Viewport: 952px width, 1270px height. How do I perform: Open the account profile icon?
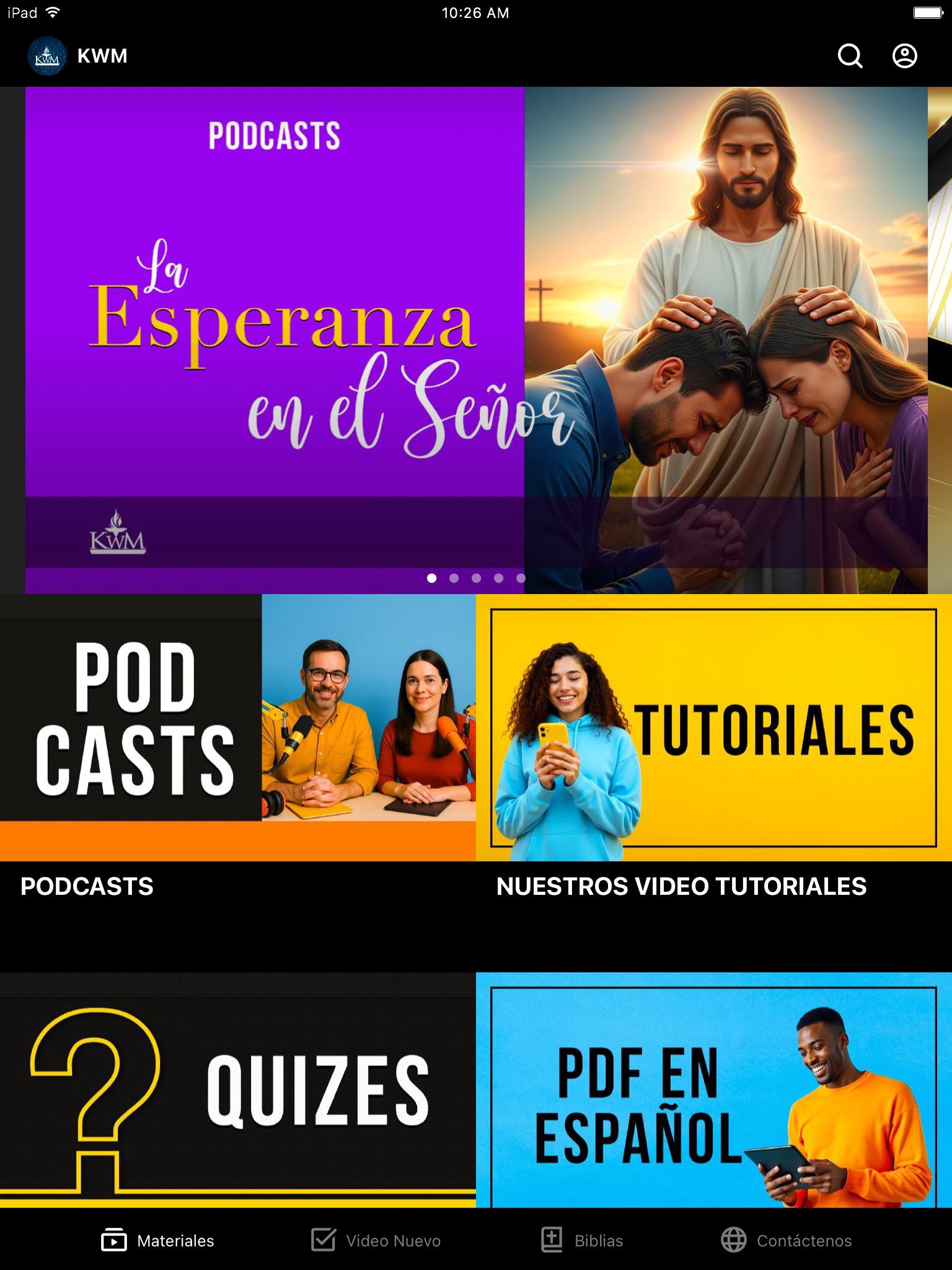click(x=904, y=56)
